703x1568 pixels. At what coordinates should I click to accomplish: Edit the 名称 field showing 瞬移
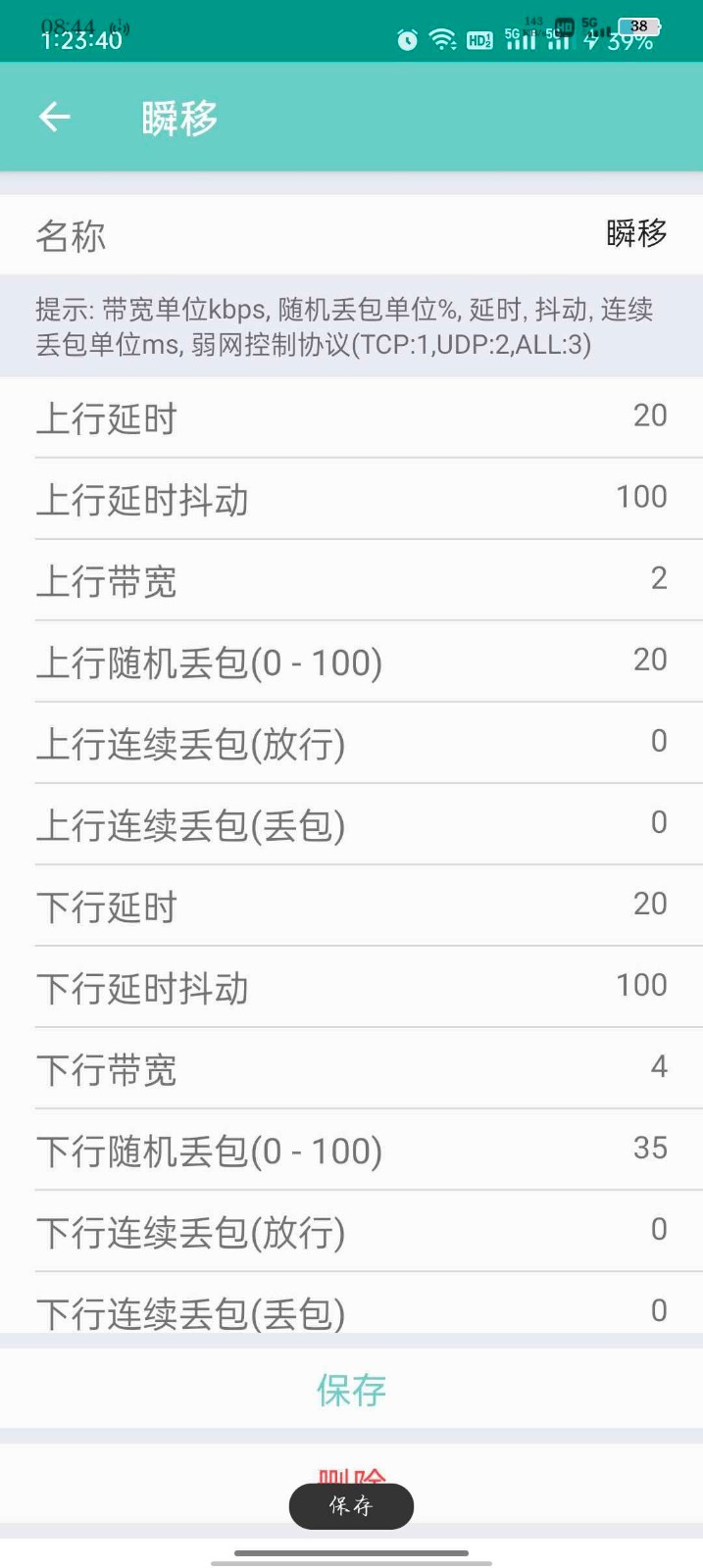tap(635, 234)
